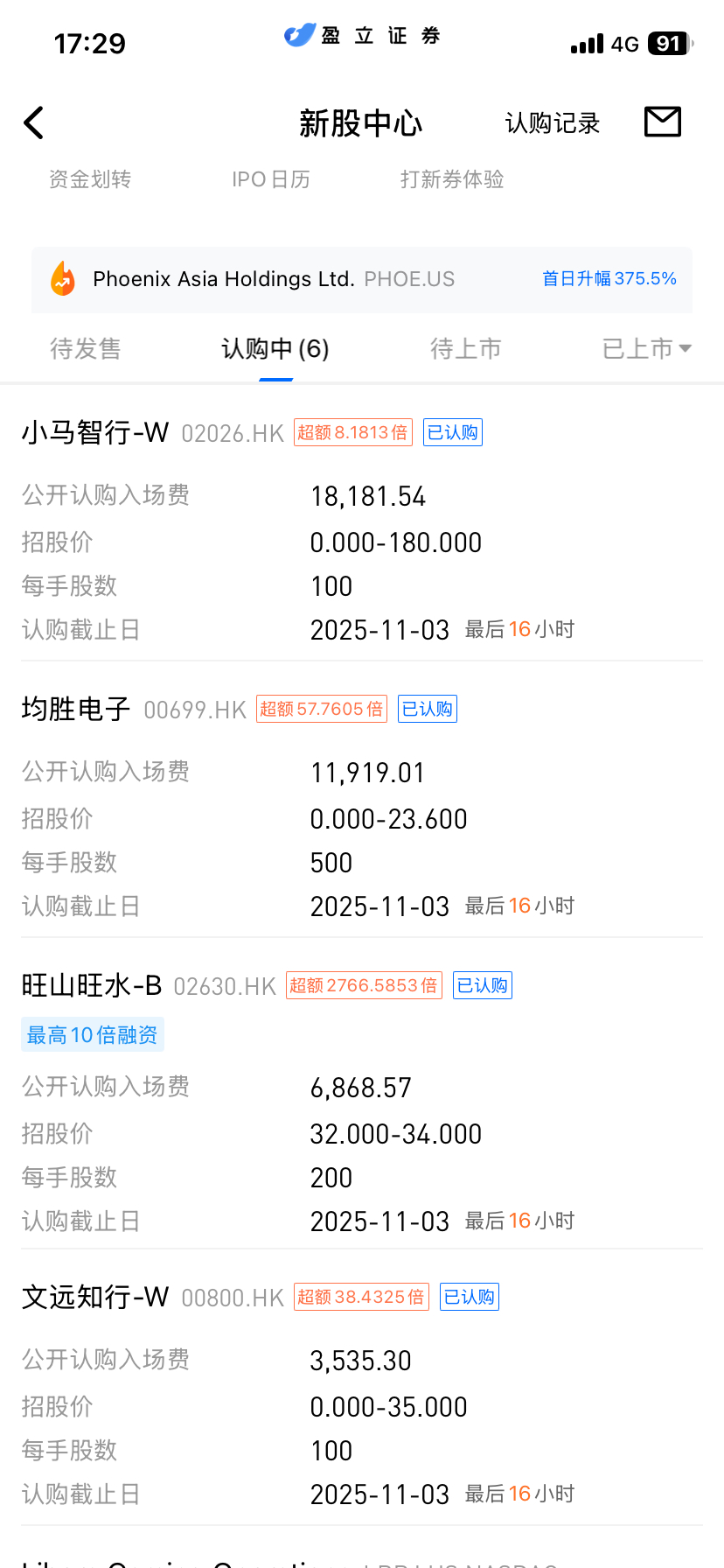Open 资金划转 fund transfer
This screenshot has height=1568, width=724.
[90, 179]
